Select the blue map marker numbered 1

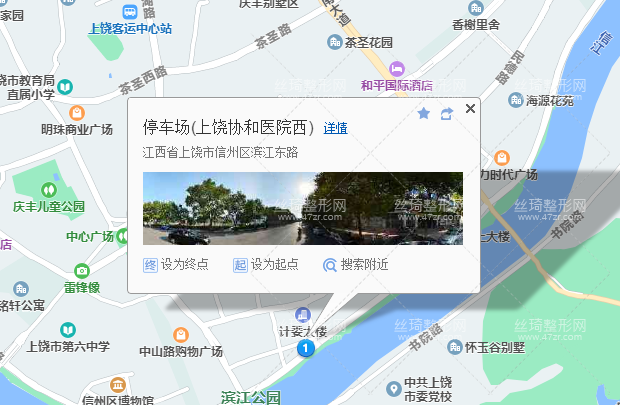coord(307,348)
